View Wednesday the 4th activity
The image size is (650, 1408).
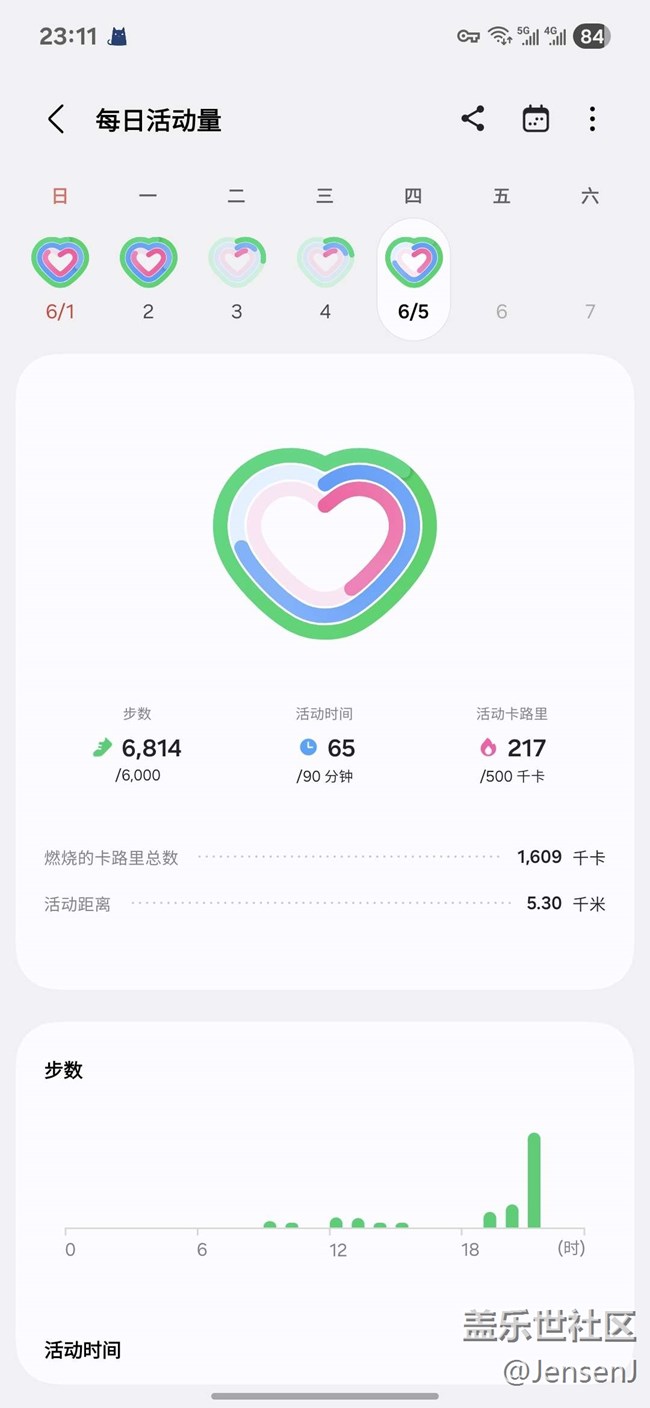point(325,279)
